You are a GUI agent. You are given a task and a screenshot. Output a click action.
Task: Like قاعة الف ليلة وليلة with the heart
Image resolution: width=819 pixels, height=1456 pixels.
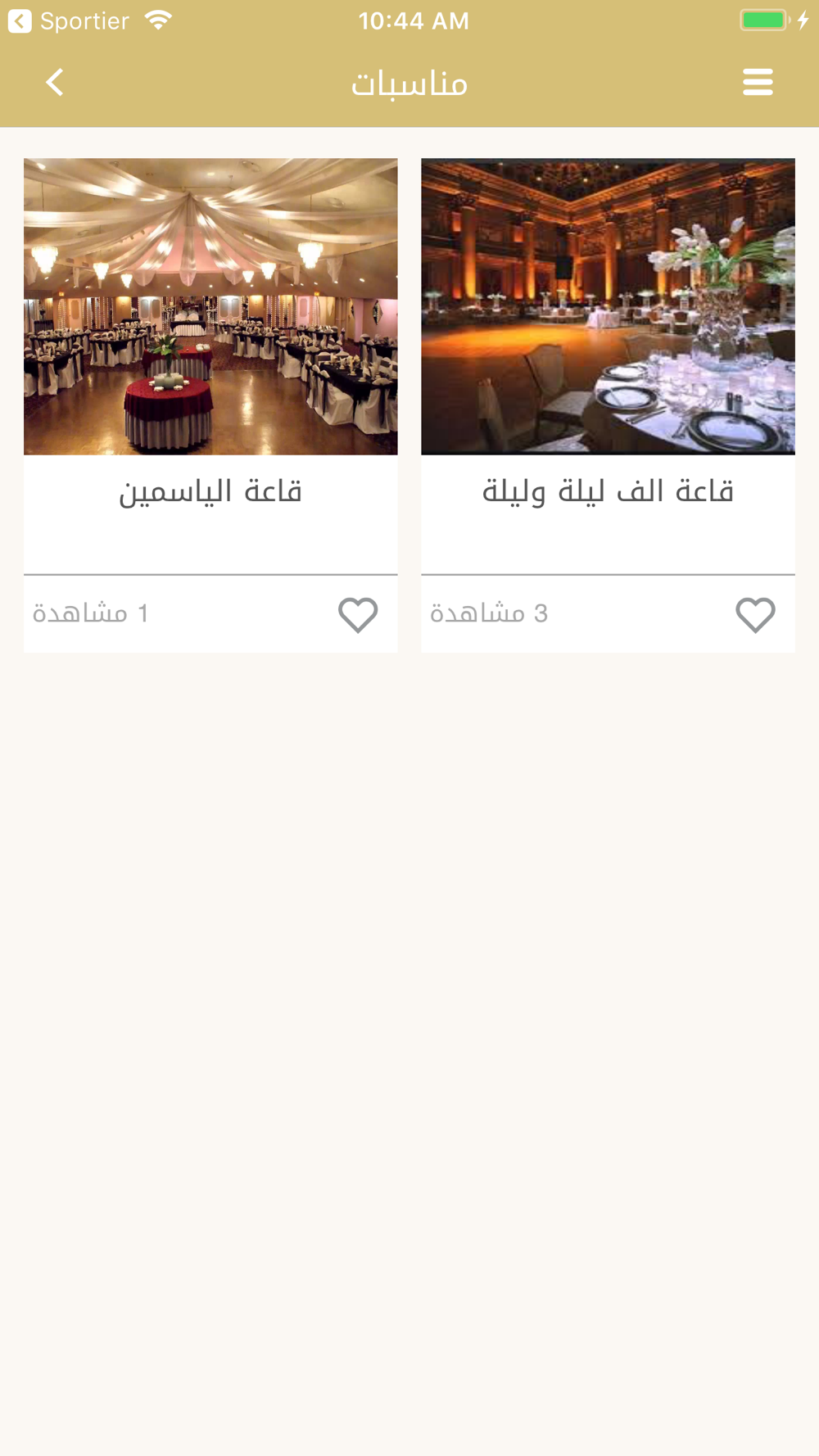click(755, 615)
